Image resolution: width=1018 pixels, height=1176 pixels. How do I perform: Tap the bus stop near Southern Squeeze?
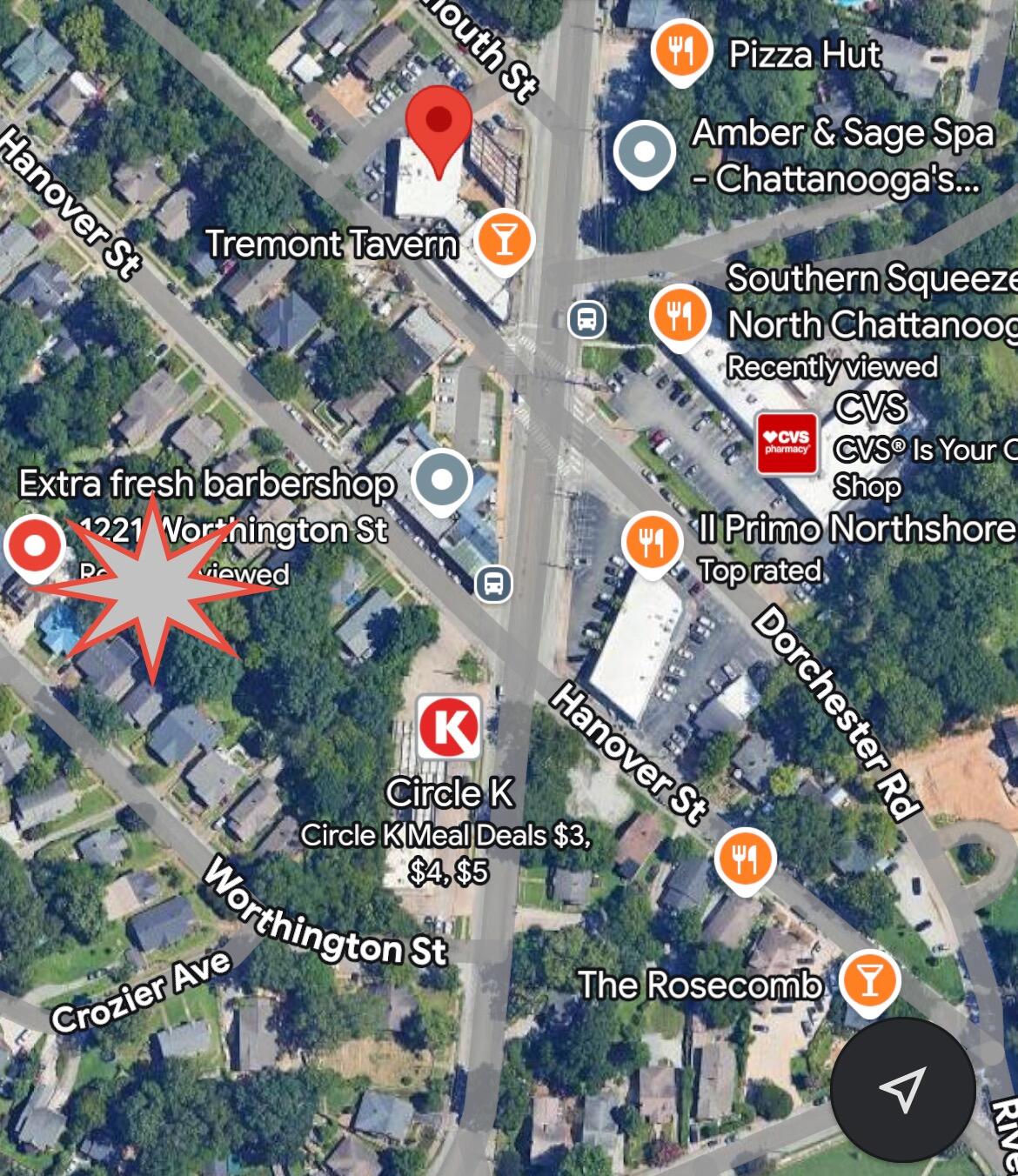(x=587, y=320)
